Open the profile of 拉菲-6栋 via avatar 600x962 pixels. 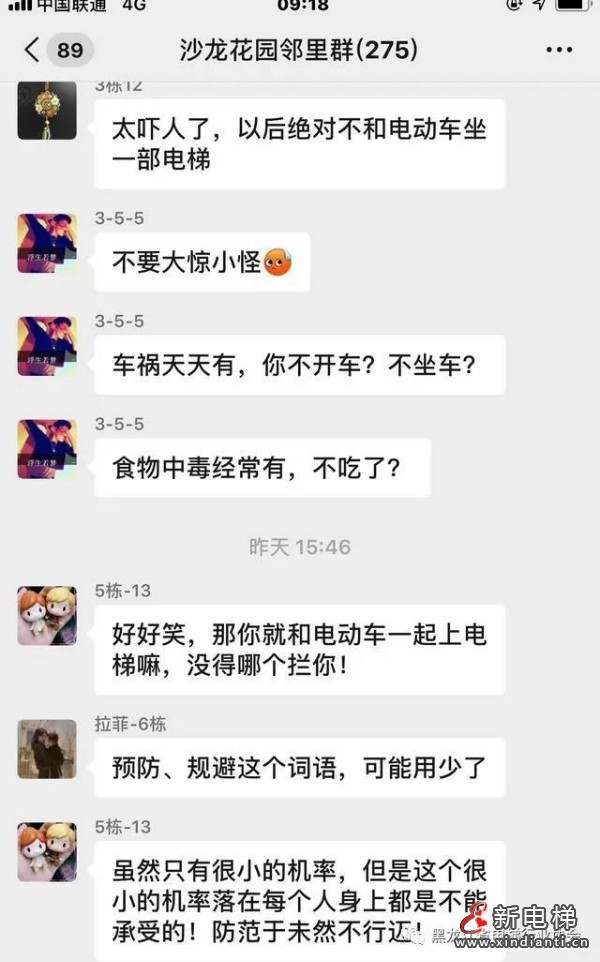pos(47,749)
